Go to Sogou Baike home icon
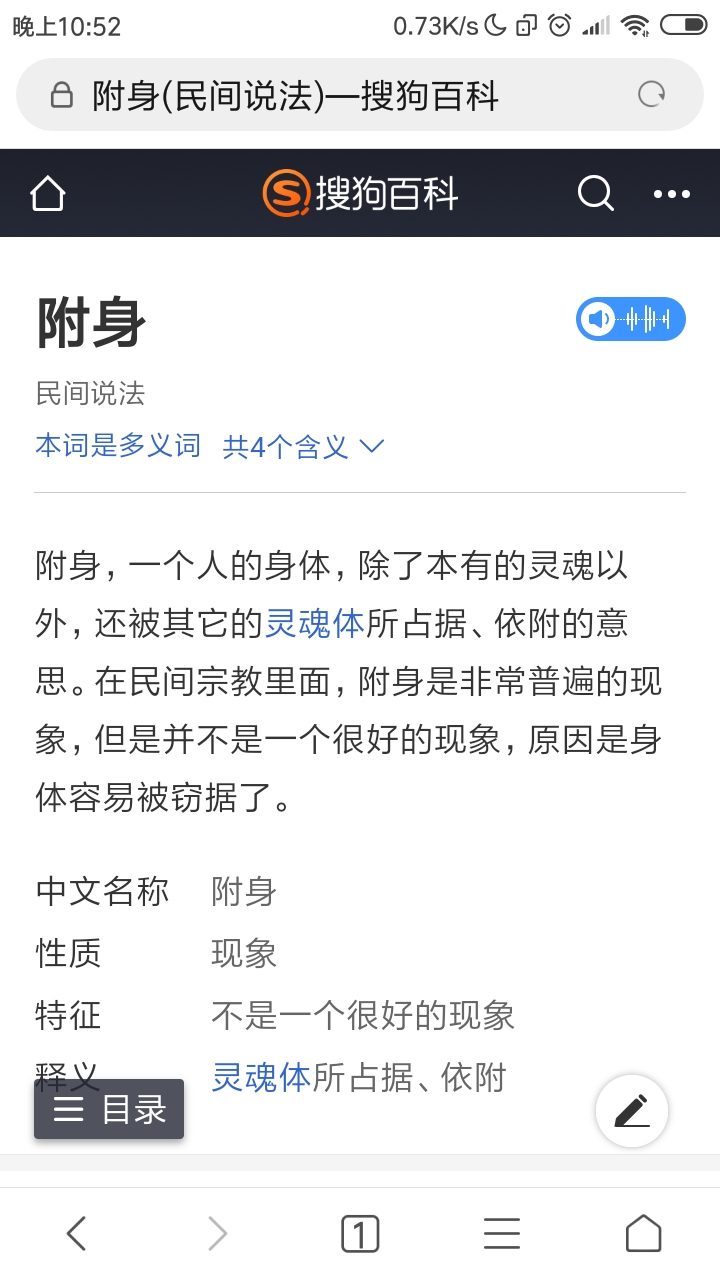Screen dimensions: 720x1280 click(48, 193)
